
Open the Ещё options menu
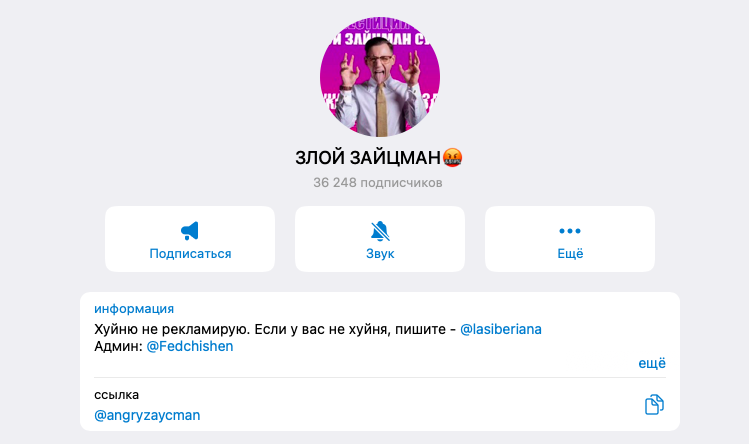(x=570, y=239)
